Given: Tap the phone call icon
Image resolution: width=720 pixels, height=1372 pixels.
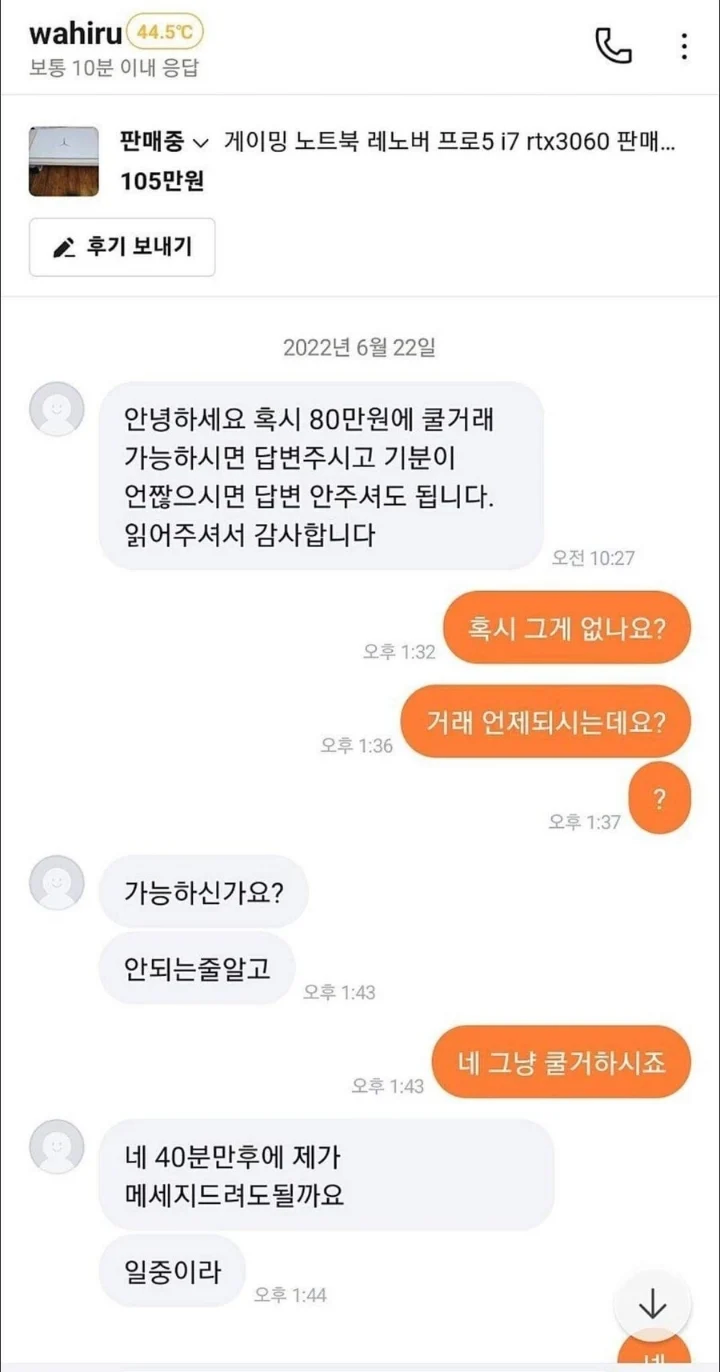Looking at the screenshot, I should 614,46.
